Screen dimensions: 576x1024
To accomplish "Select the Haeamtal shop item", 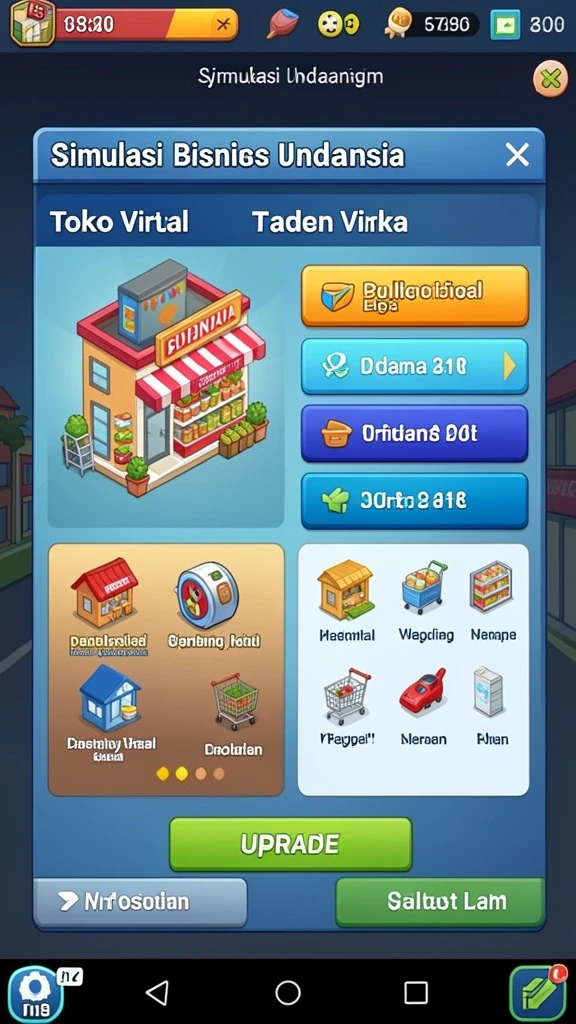I will coord(347,601).
